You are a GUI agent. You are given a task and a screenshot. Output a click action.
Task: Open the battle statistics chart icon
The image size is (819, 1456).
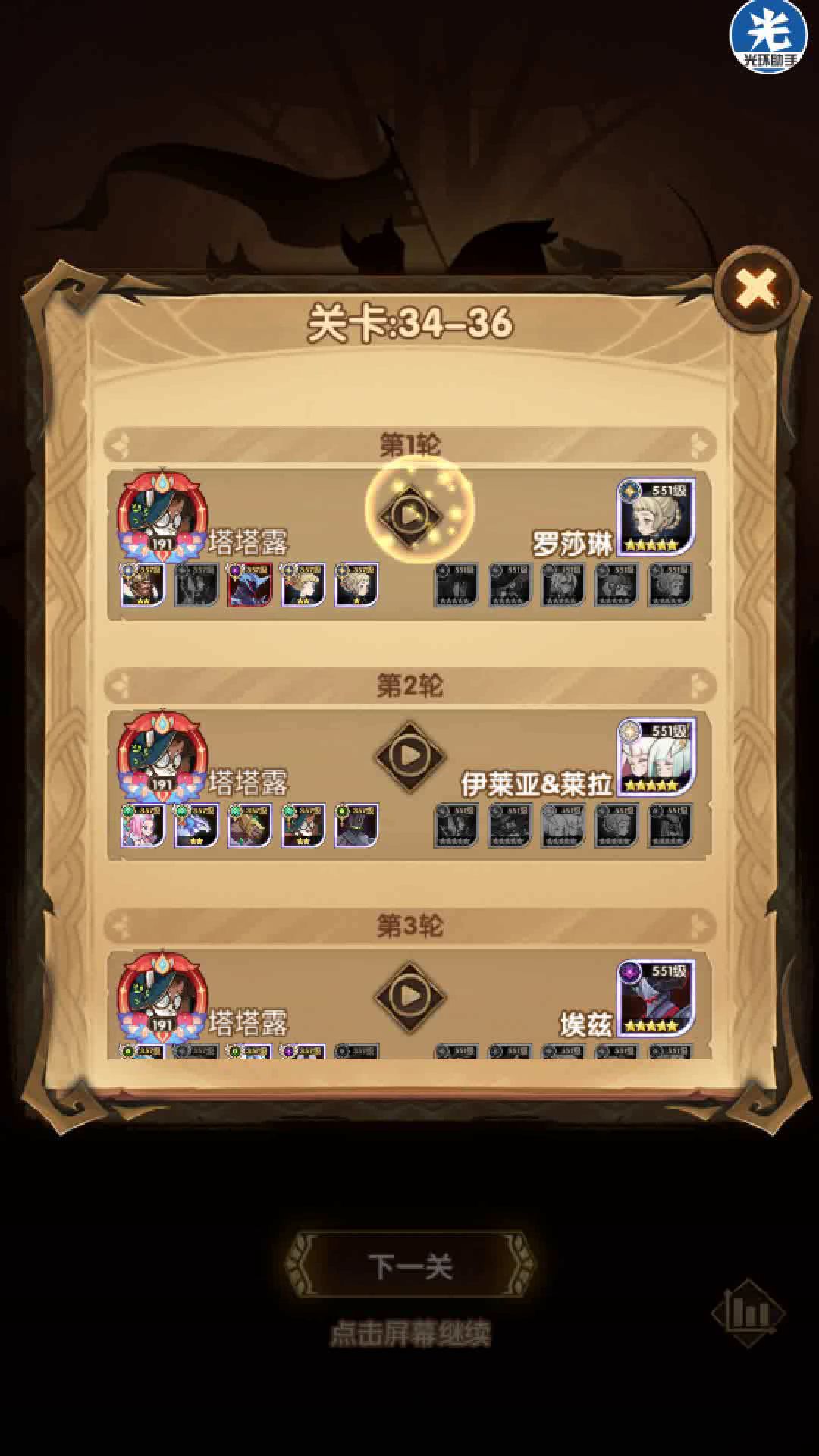748,1312
